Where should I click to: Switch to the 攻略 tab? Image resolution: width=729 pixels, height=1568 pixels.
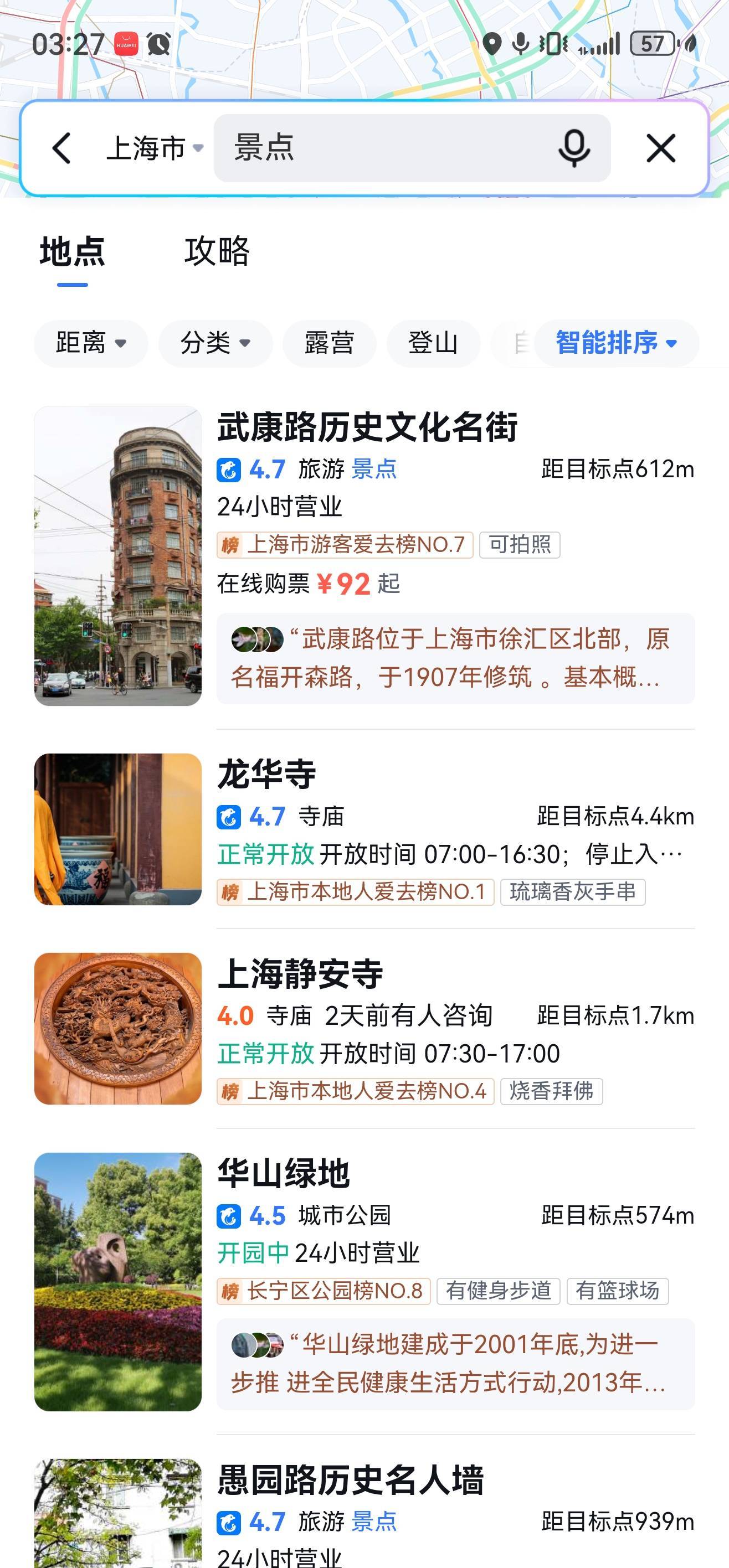pos(217,251)
